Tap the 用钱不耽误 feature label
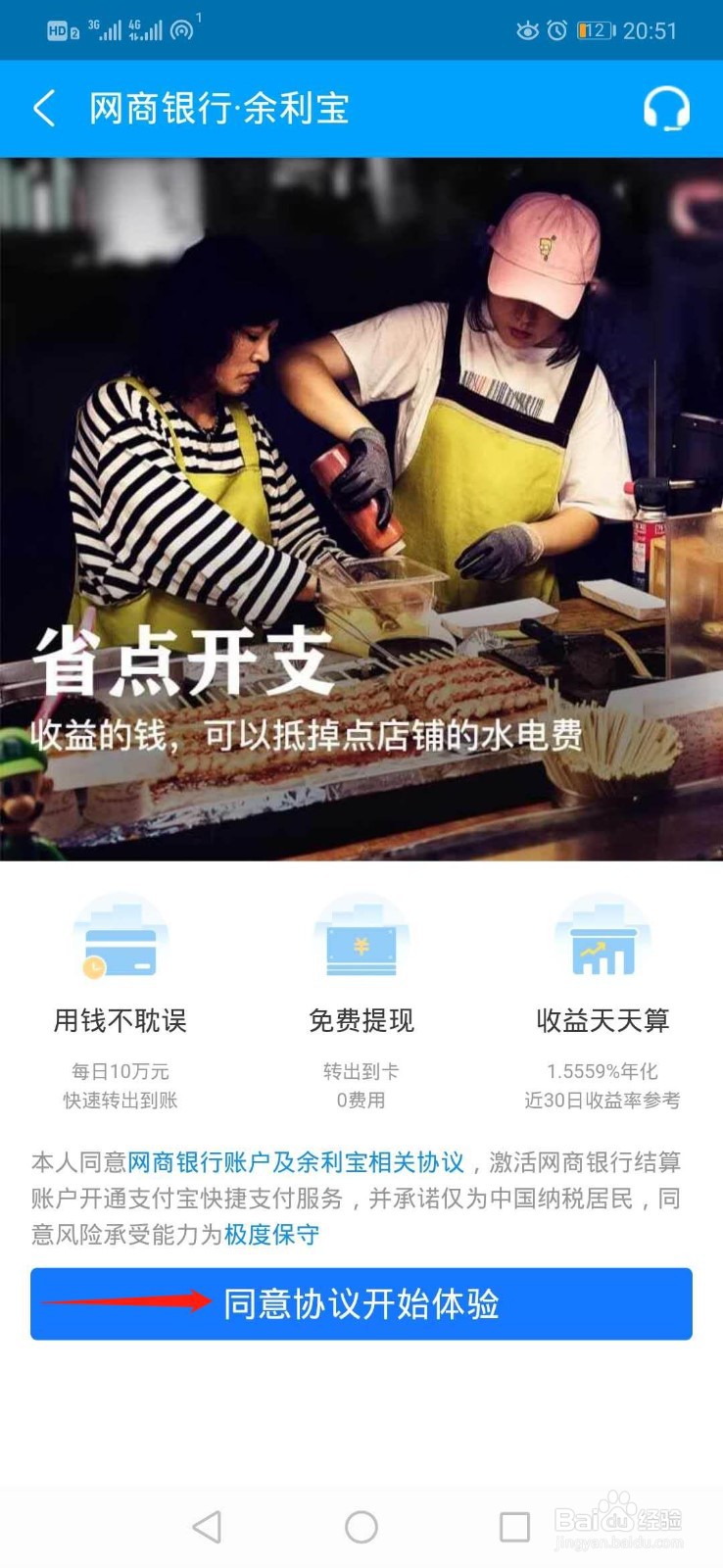This screenshot has width=723, height=1568. (120, 1021)
